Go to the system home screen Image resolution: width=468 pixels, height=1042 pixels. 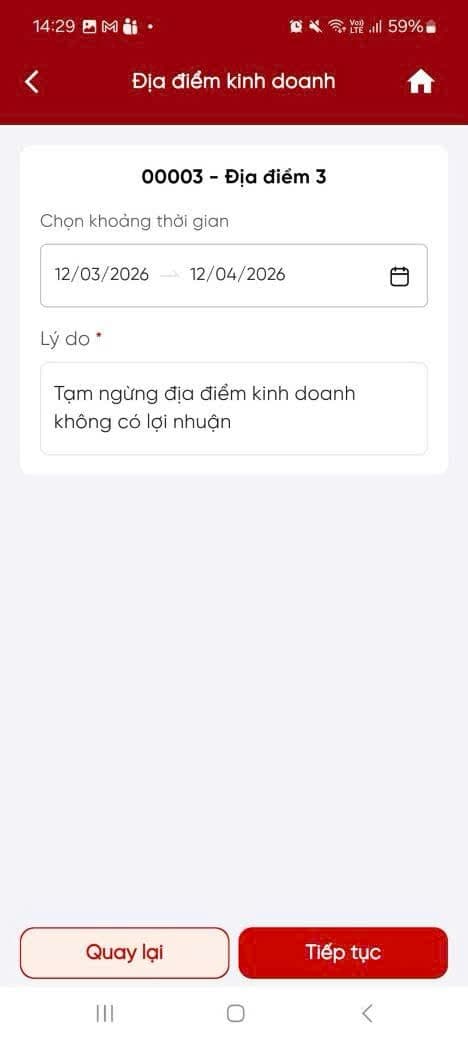tap(235, 1013)
